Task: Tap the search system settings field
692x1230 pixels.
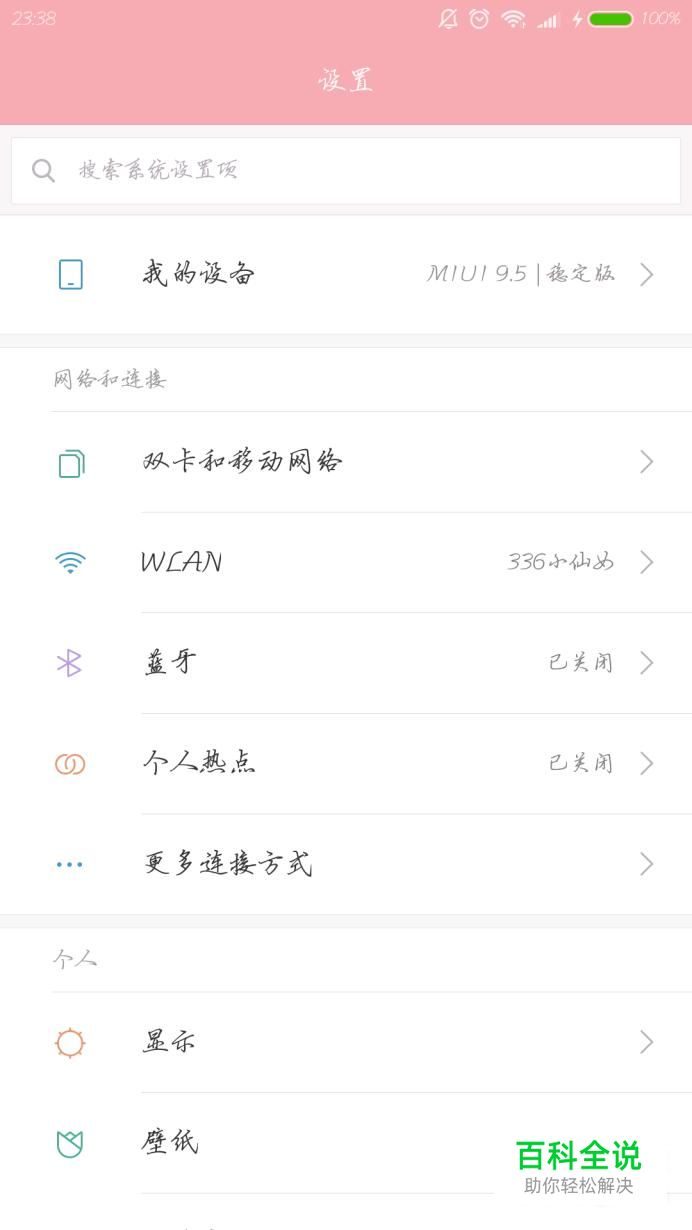Action: tap(346, 170)
